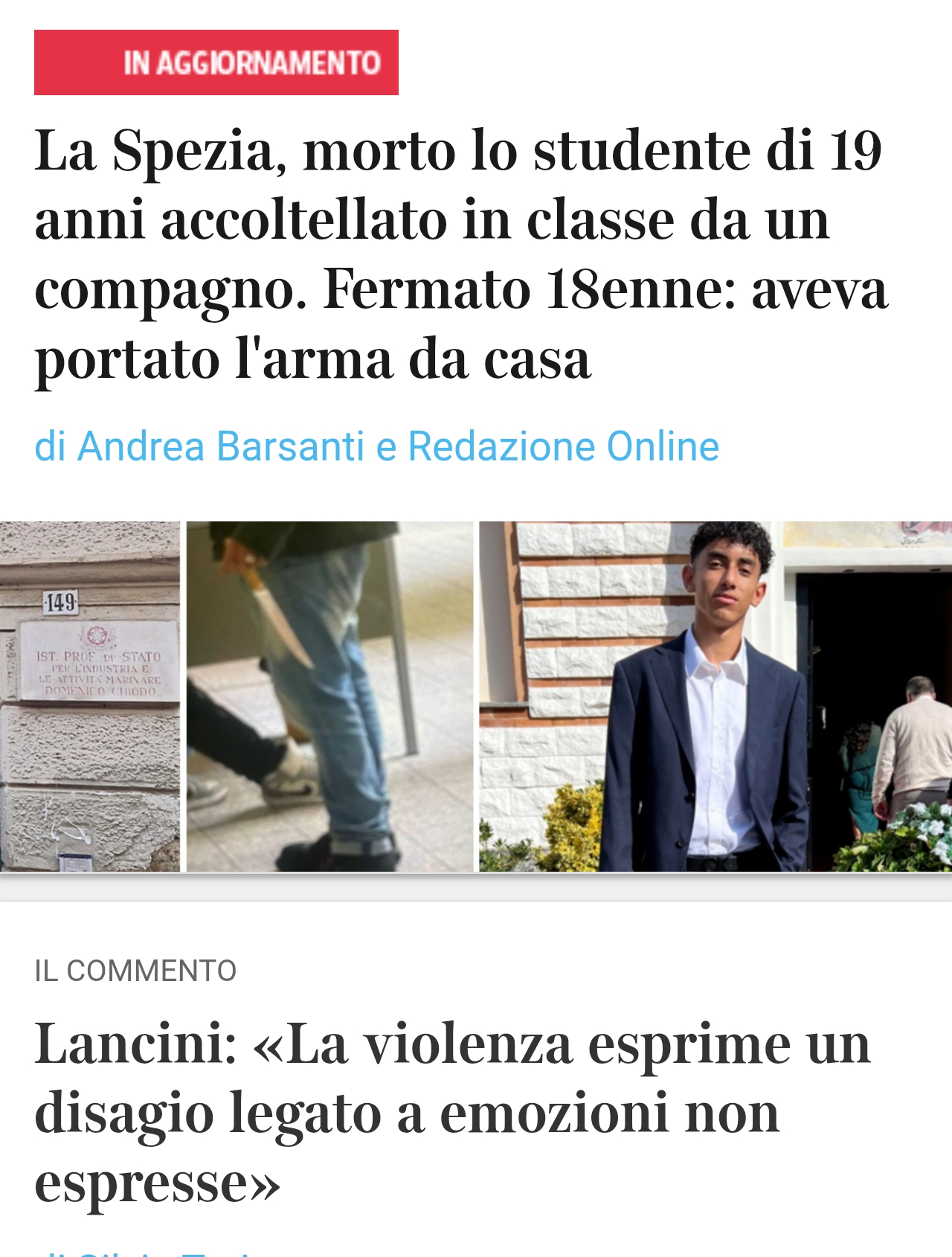
Task: Open the article photo collage thumbnail
Action: [x=476, y=696]
